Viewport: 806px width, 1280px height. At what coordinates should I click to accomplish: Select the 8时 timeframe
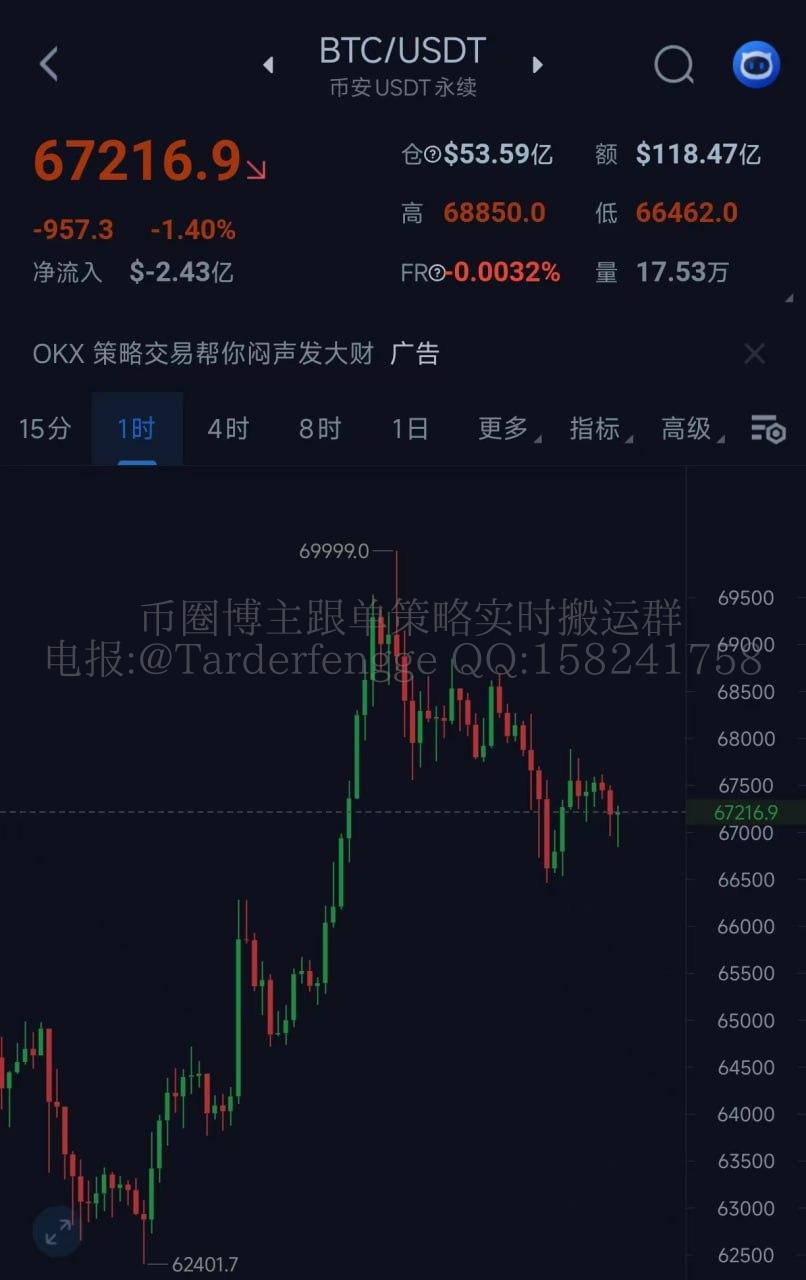coord(319,429)
